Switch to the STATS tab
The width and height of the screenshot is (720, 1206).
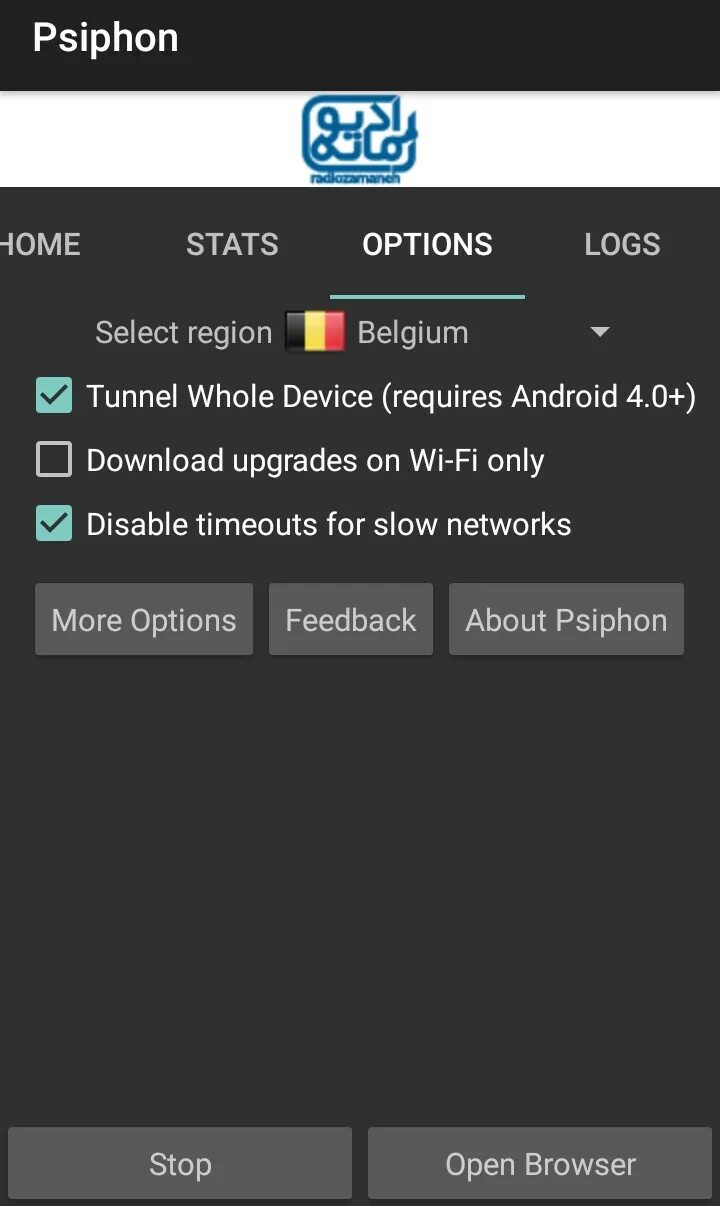(x=232, y=244)
